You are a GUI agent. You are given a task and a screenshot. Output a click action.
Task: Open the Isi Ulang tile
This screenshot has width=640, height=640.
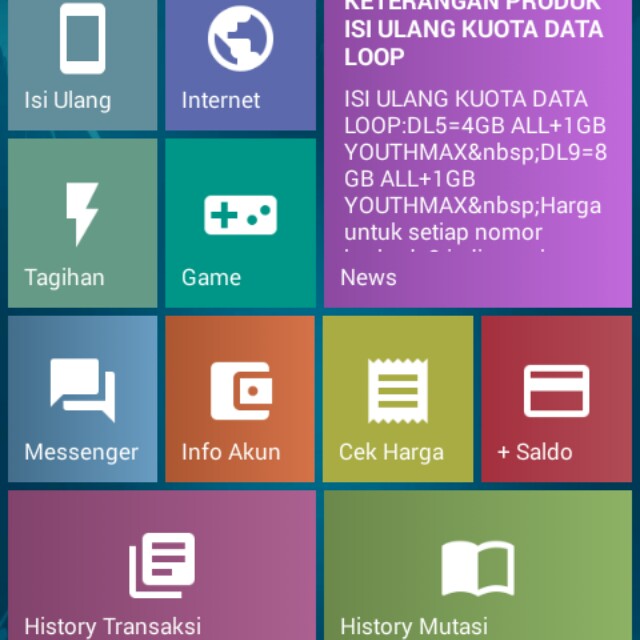(x=82, y=62)
